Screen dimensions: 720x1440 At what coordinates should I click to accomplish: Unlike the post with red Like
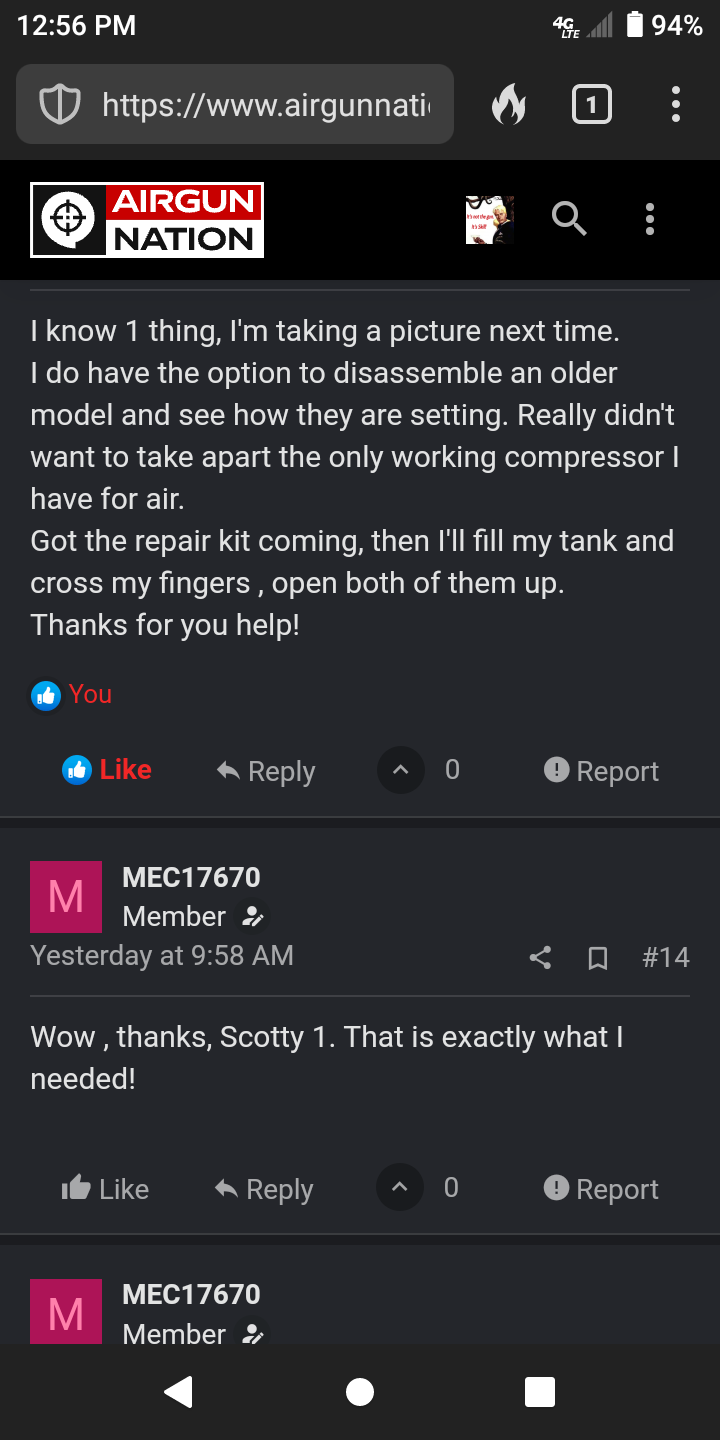point(107,770)
